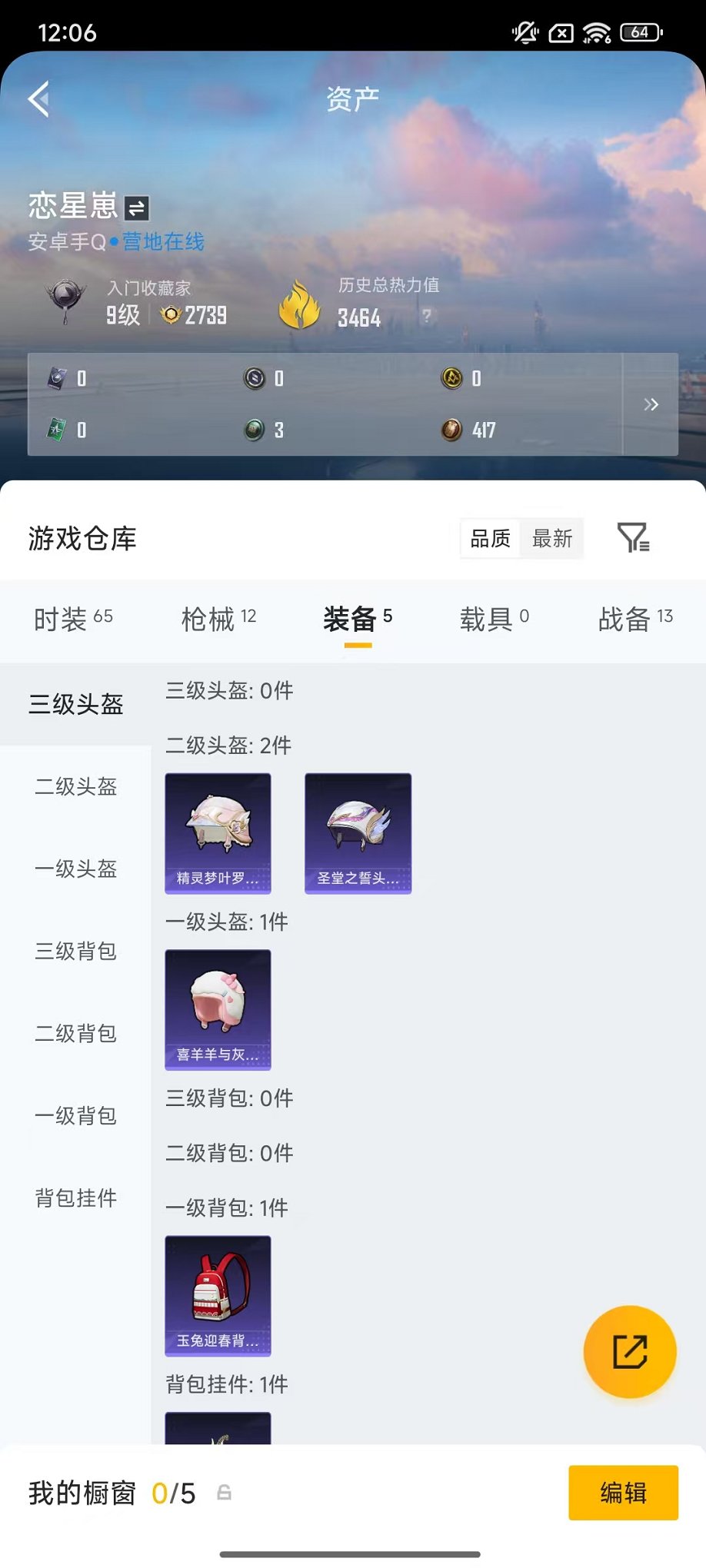Select the 最新 sorting option
This screenshot has height=1568, width=706.
coord(551,539)
